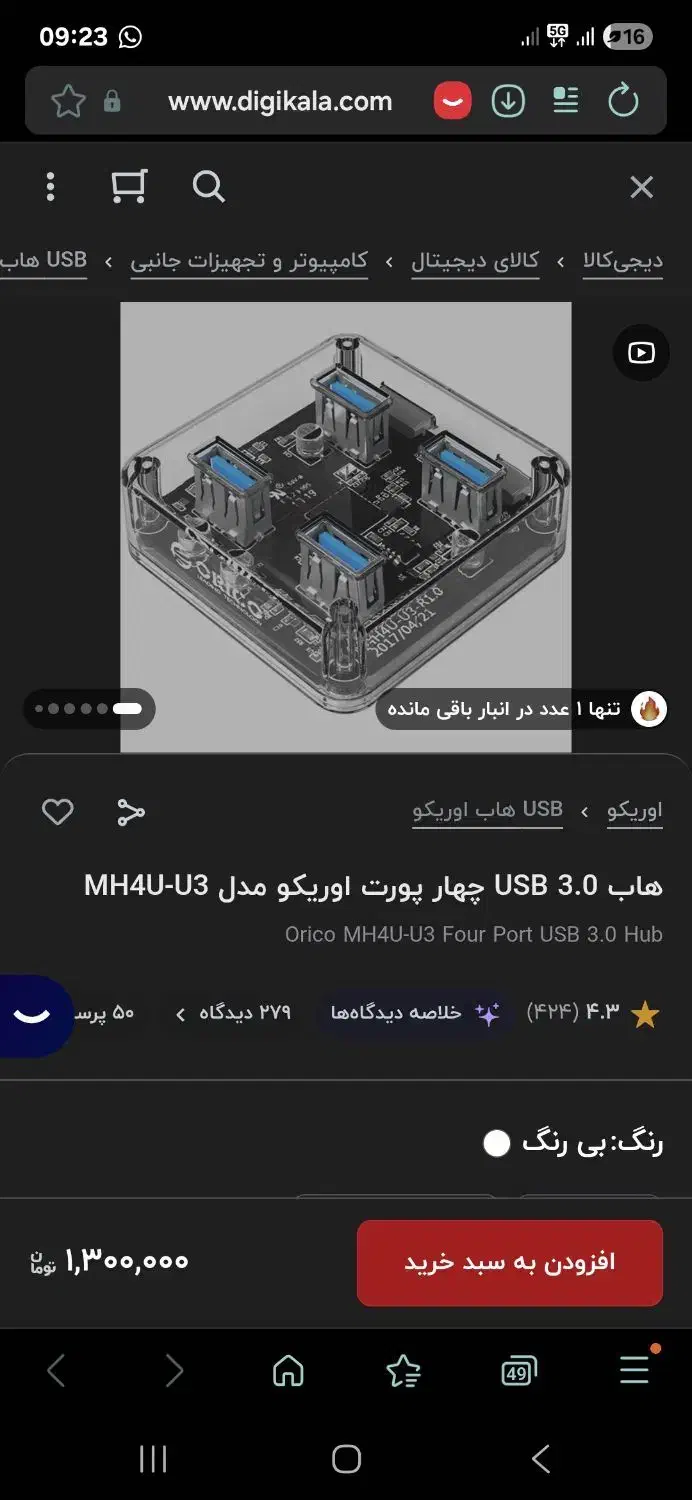Open the browser hamburger menu
Viewport: 692px width, 1500px height.
pos(635,1368)
